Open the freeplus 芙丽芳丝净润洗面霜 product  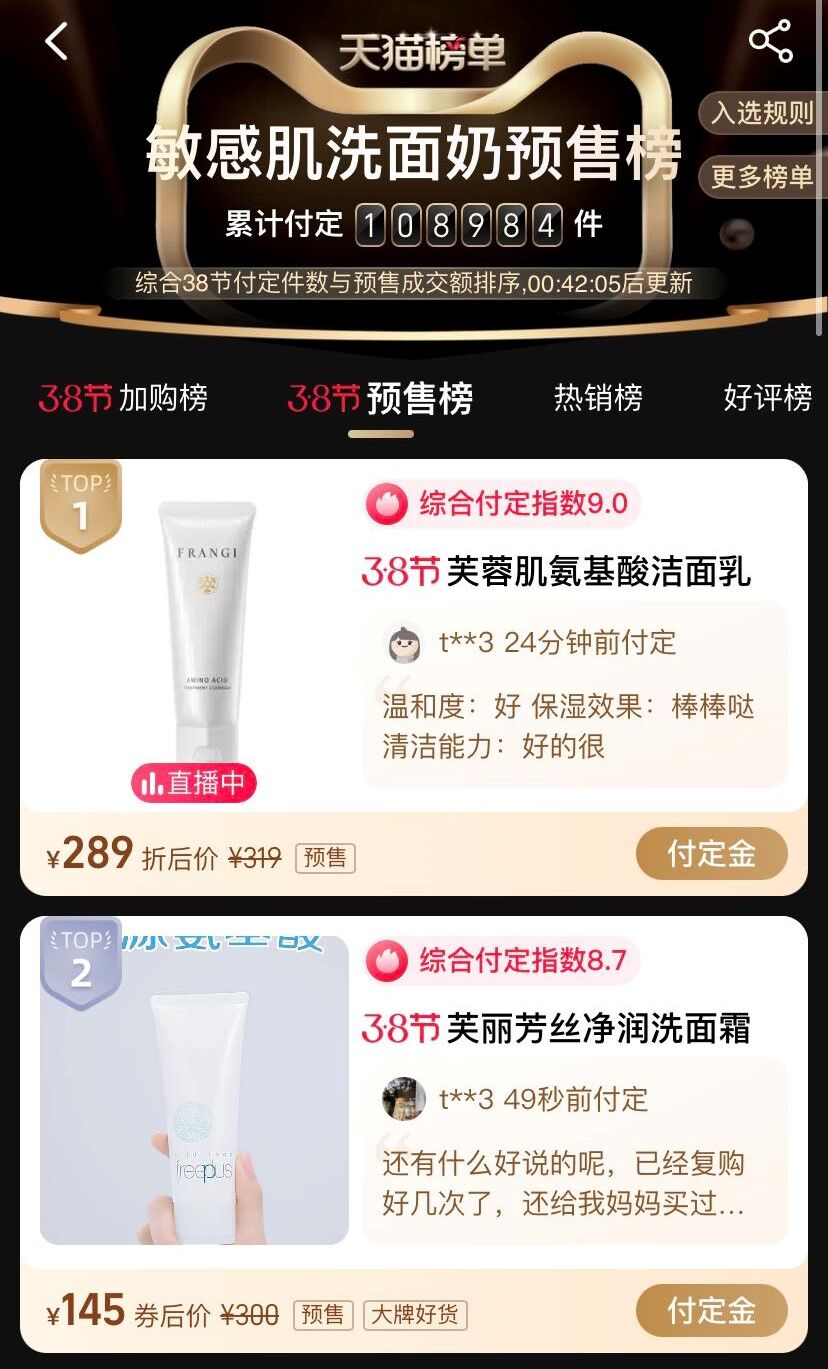coord(555,1028)
